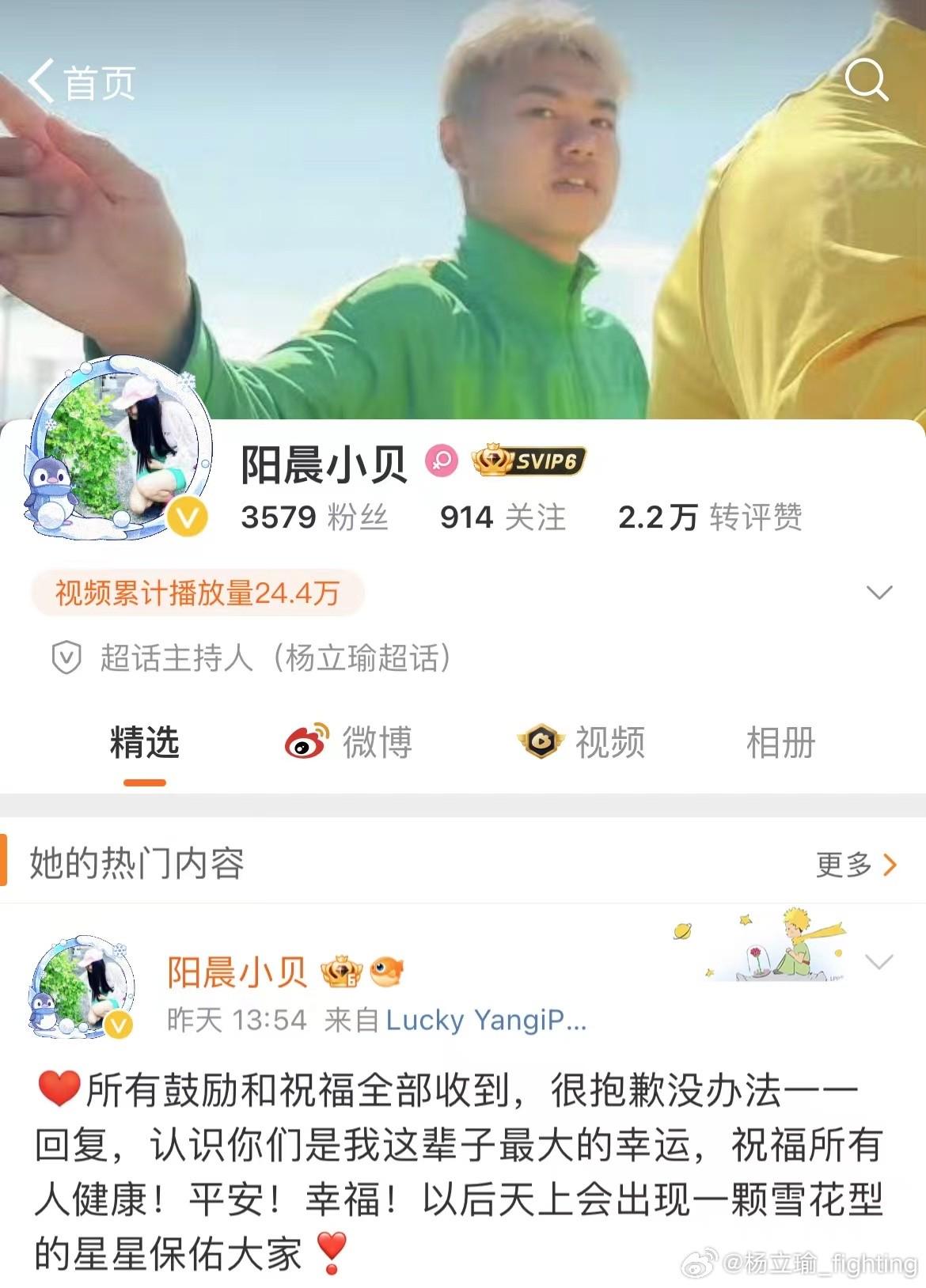Open the post about 鼓励和祝福

point(459,1171)
